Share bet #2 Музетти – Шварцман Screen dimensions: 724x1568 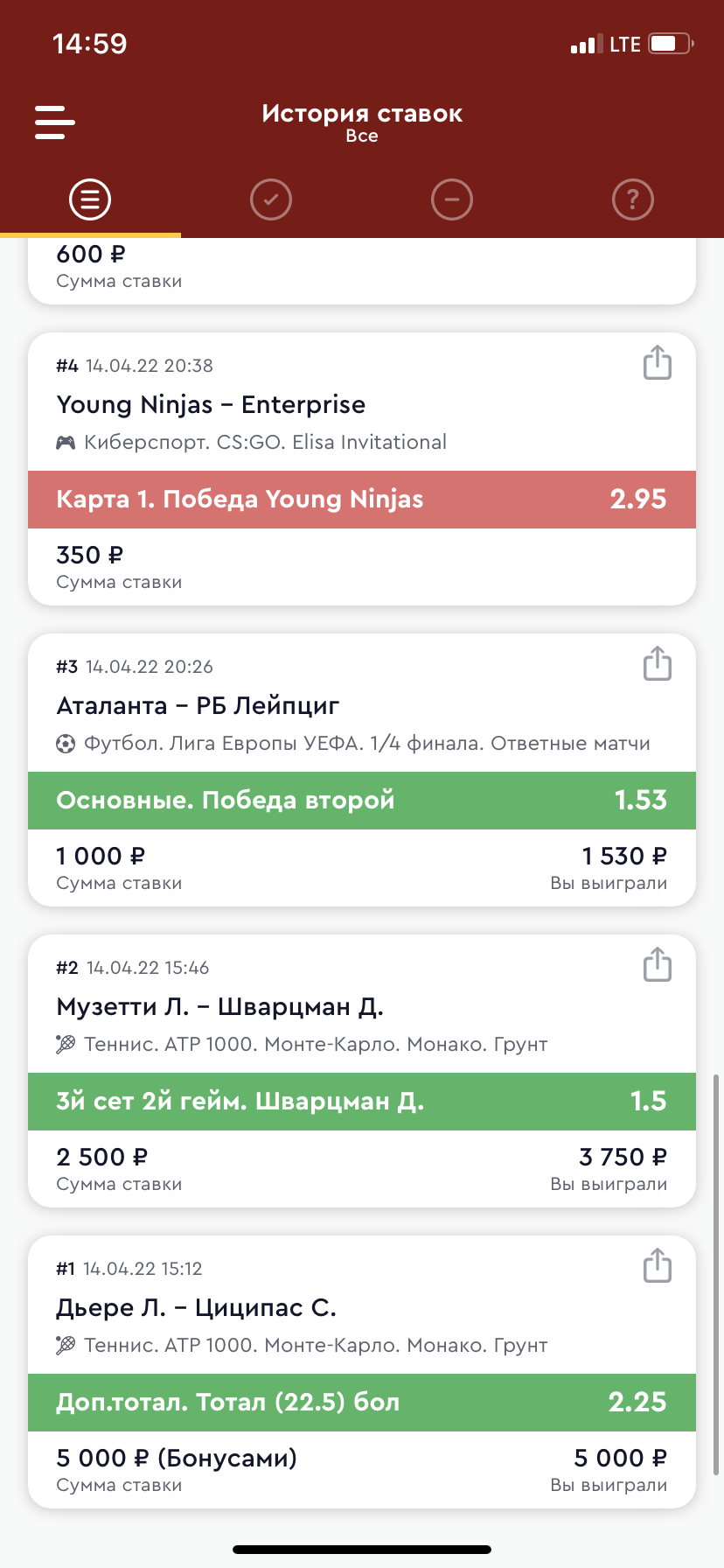tap(658, 964)
